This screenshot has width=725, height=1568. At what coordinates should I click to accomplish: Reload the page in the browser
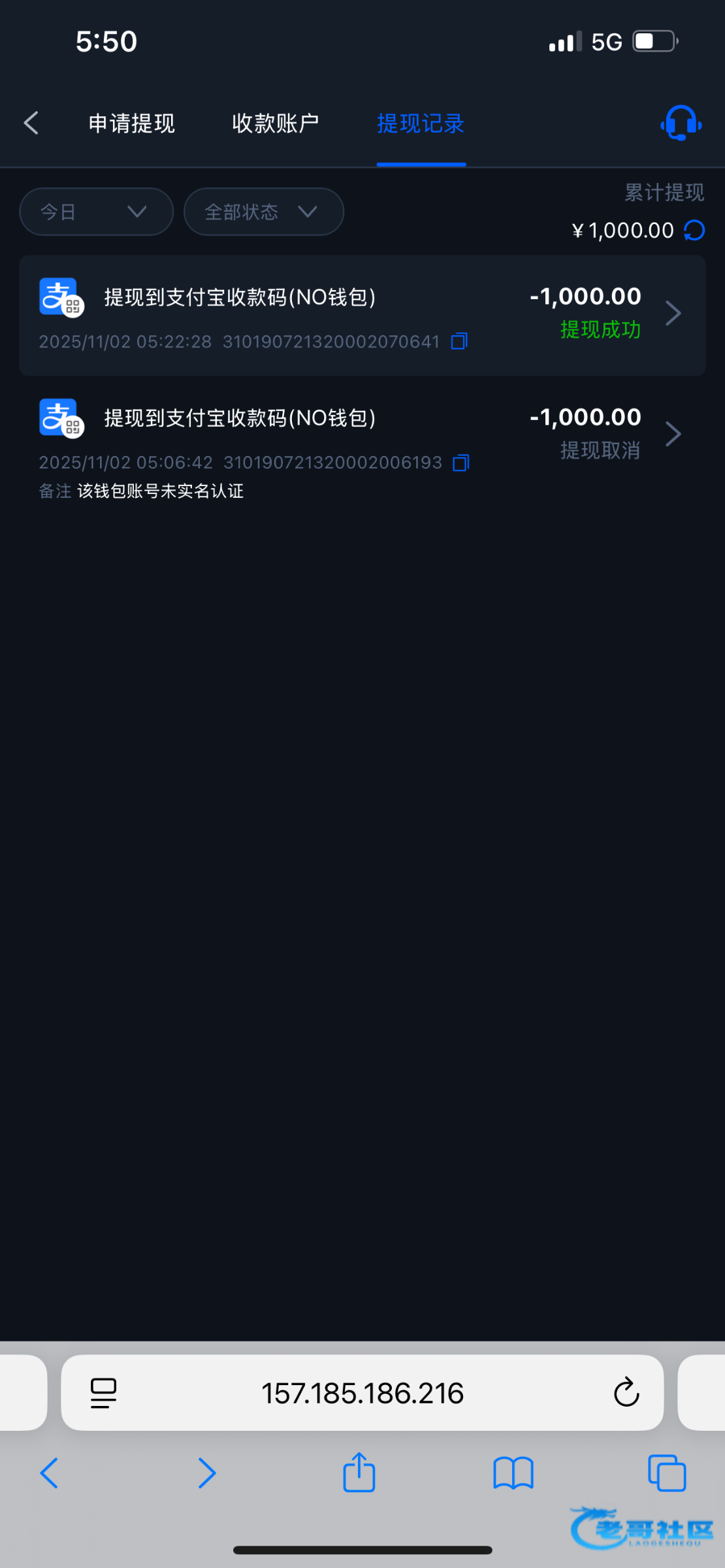(626, 1393)
